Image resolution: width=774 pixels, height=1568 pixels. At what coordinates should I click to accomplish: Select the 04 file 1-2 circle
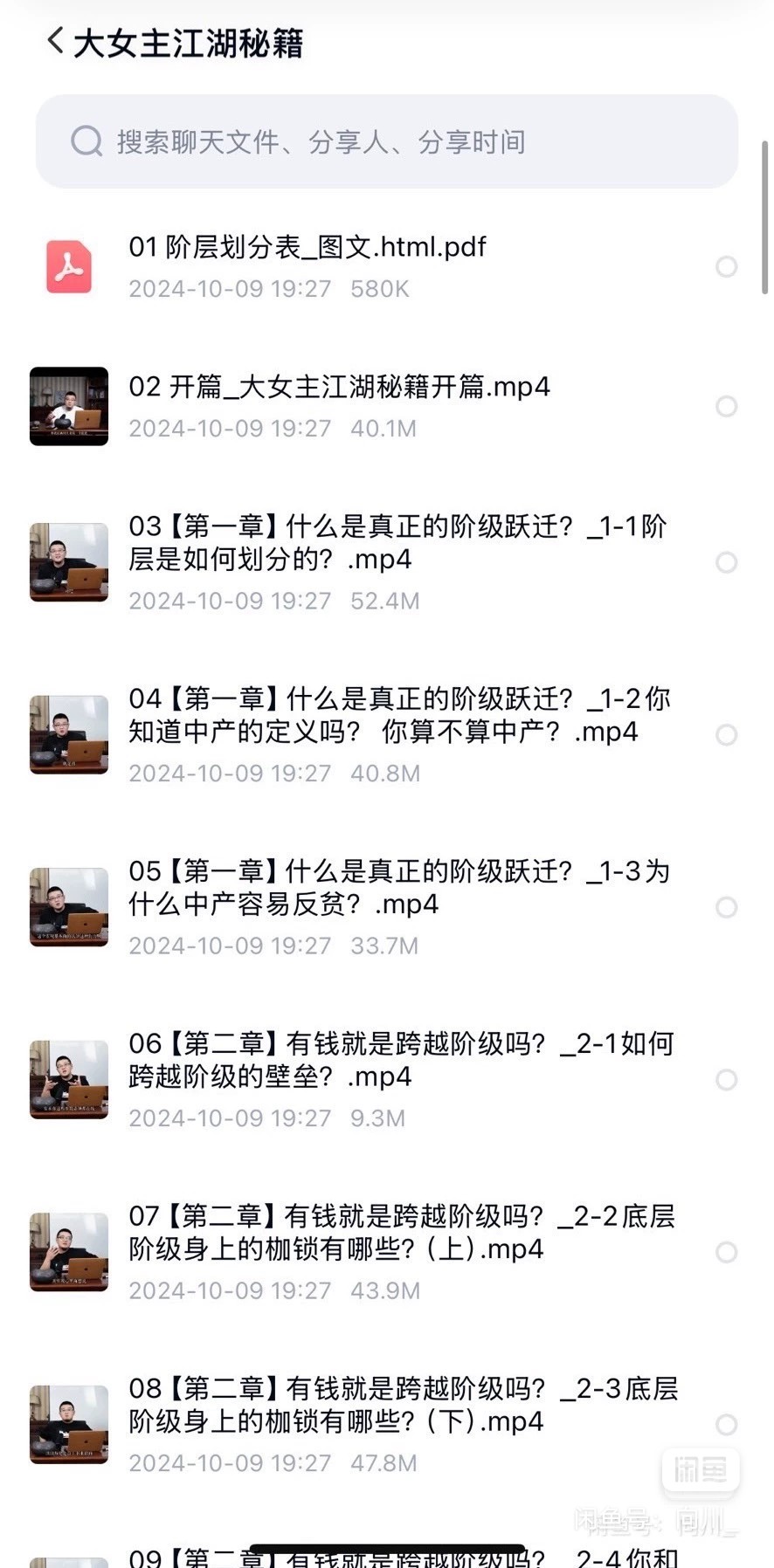[x=726, y=735]
